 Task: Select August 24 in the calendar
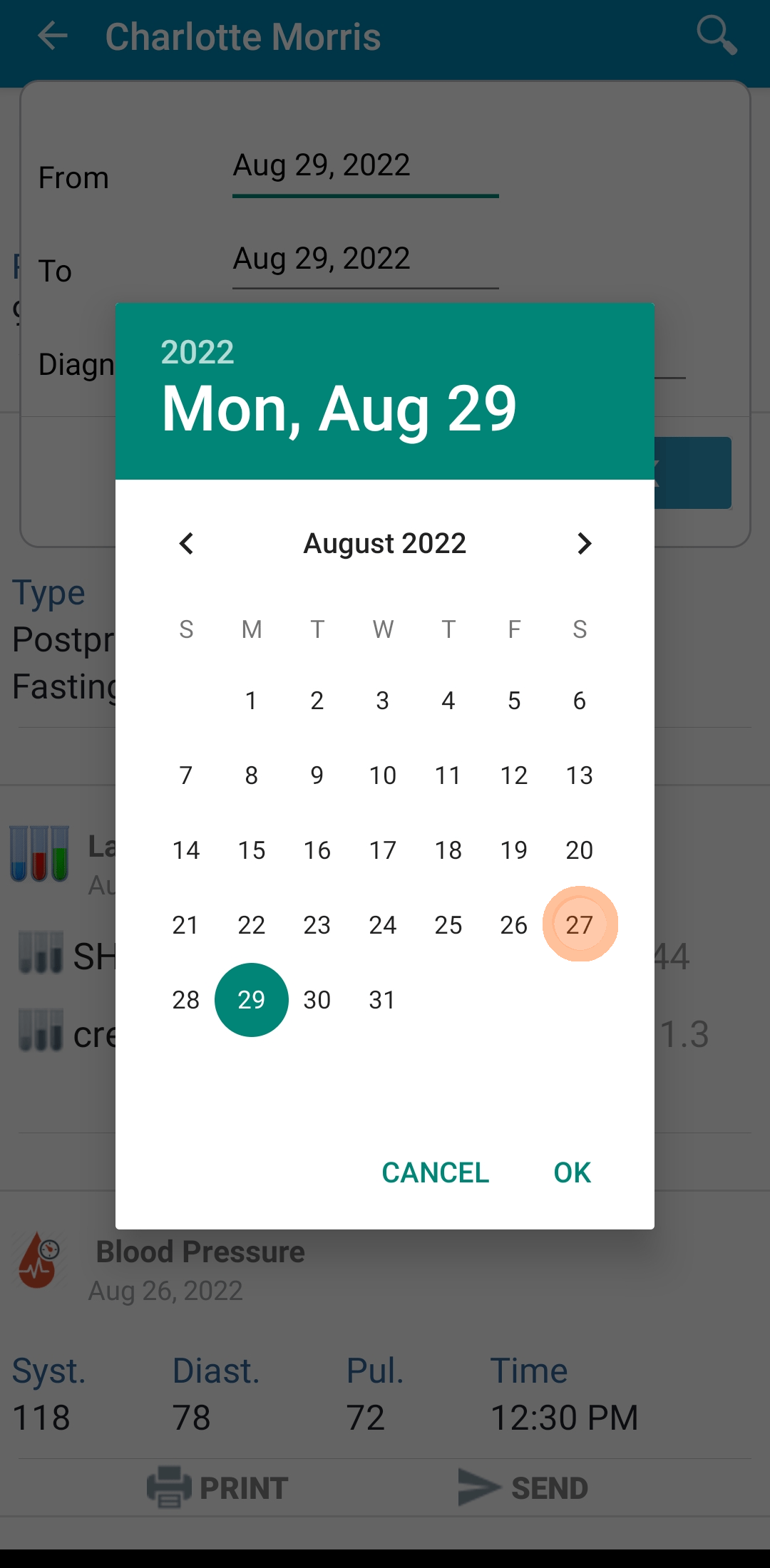pos(383,924)
